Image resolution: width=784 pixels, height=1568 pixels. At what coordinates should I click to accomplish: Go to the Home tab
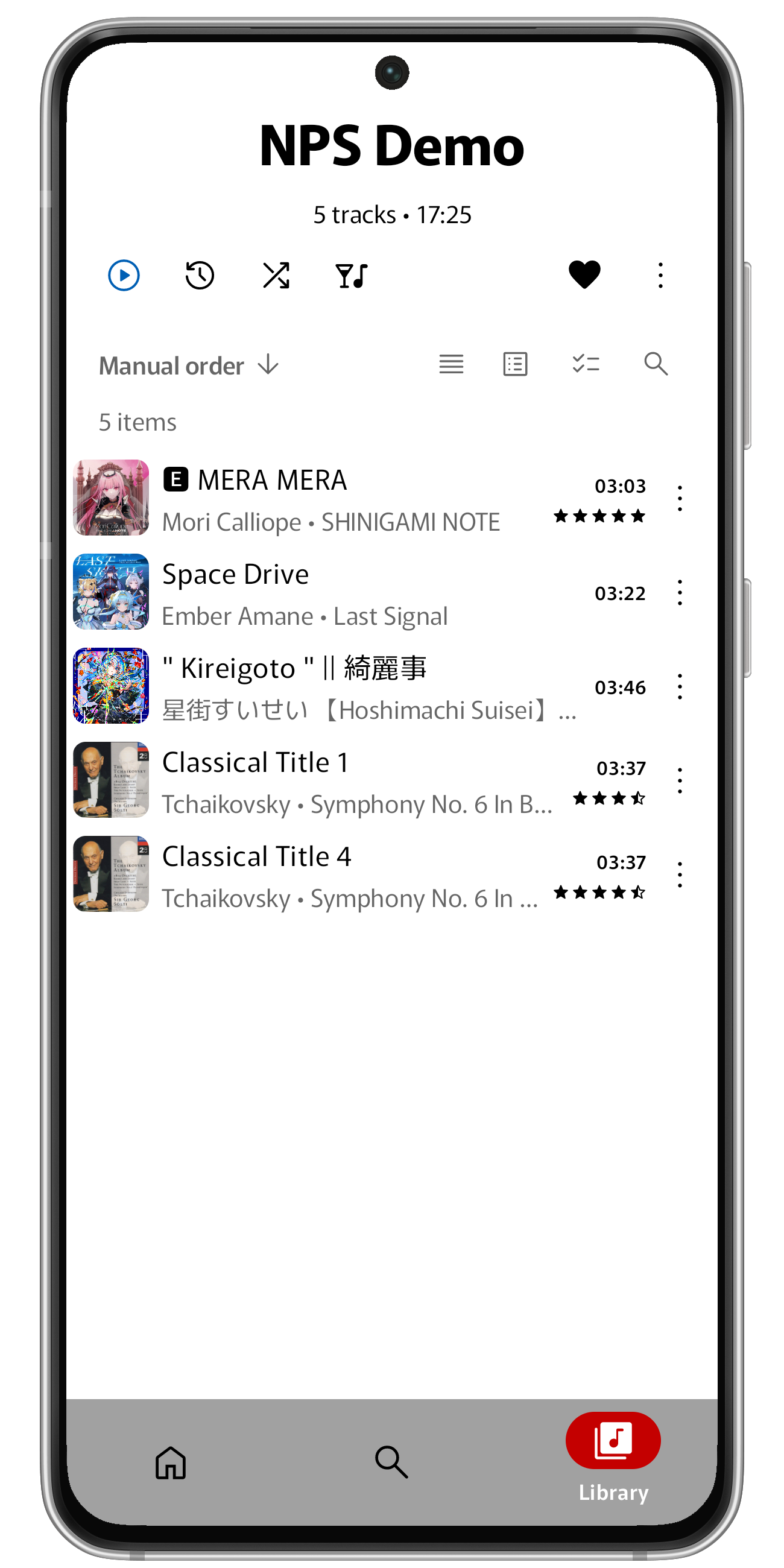coord(171,1462)
